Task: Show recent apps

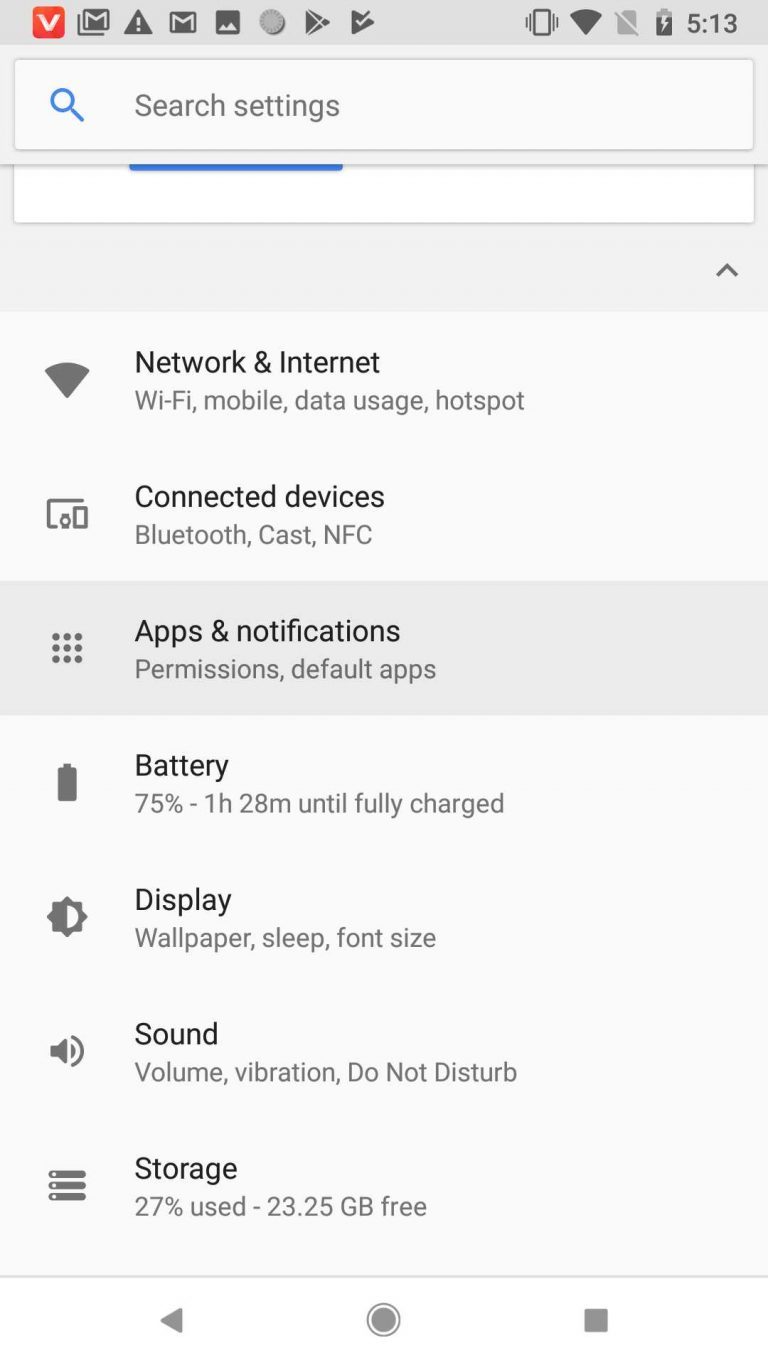Action: [596, 1321]
